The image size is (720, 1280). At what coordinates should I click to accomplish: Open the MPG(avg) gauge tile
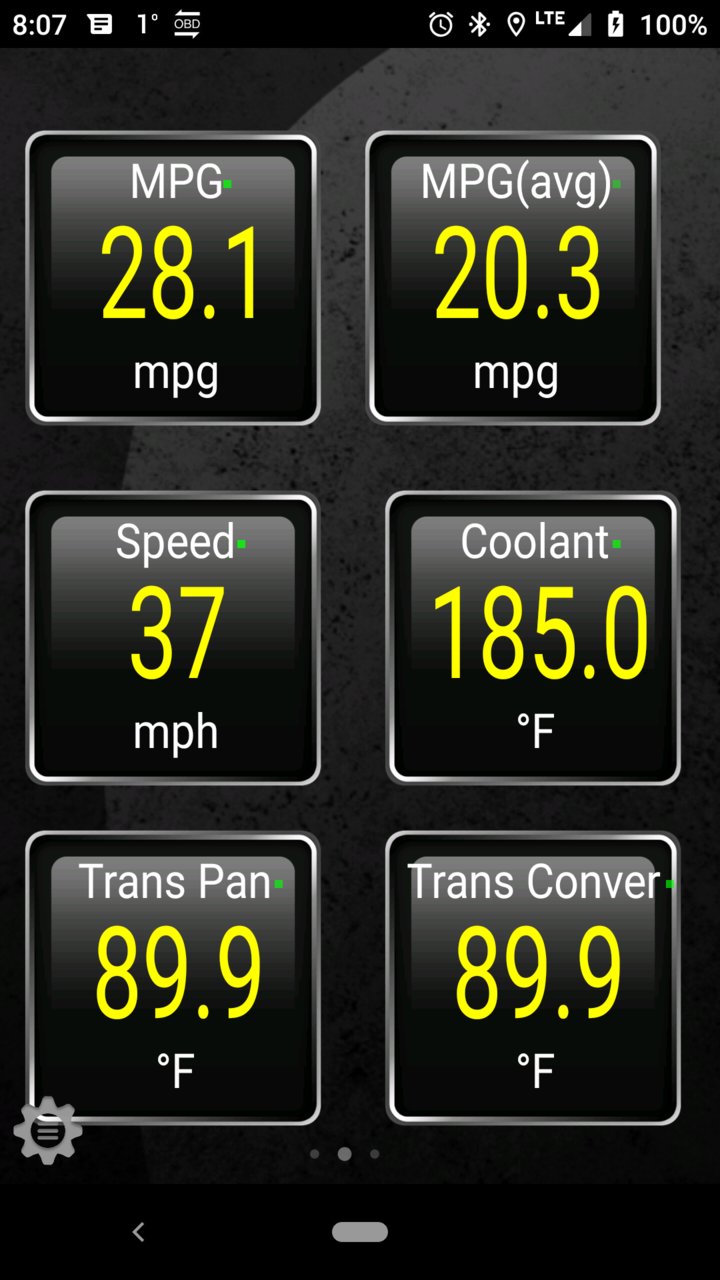[x=513, y=279]
